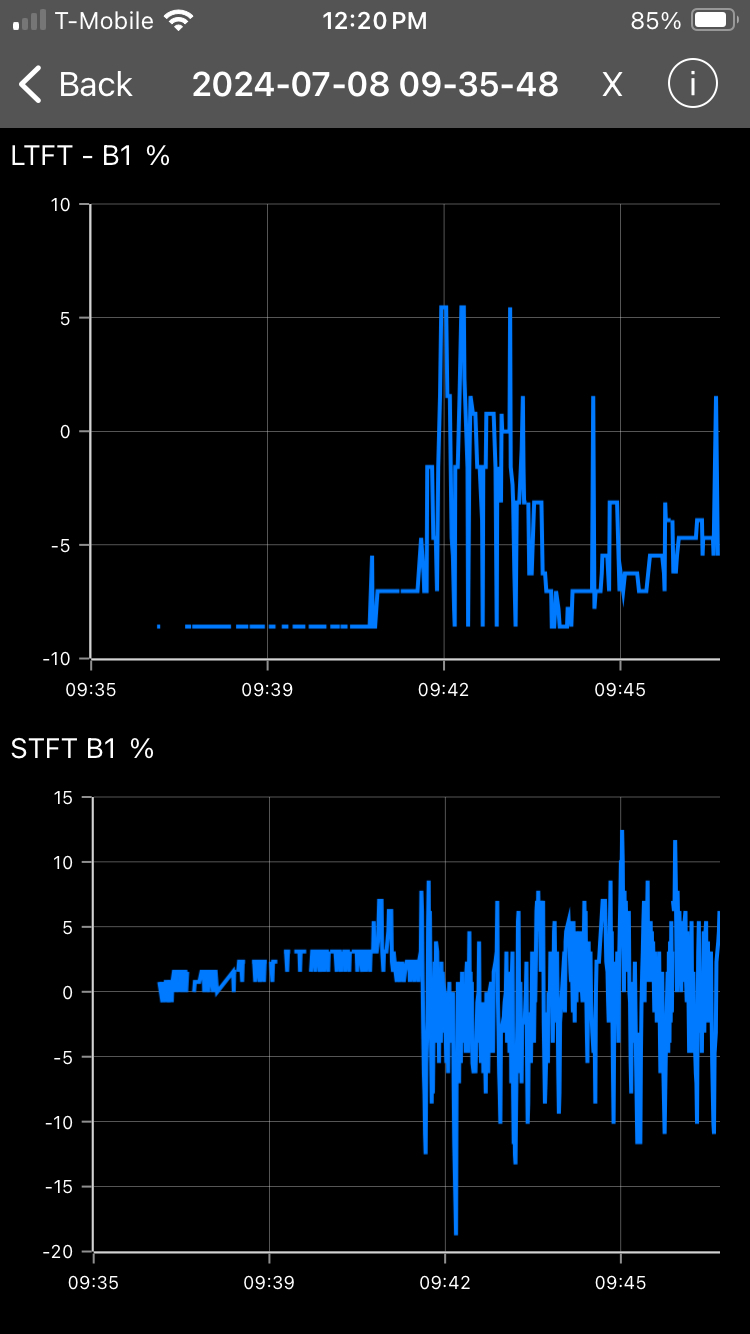Viewport: 750px width, 1334px height.
Task: Tap the X button in header
Action: 612,85
